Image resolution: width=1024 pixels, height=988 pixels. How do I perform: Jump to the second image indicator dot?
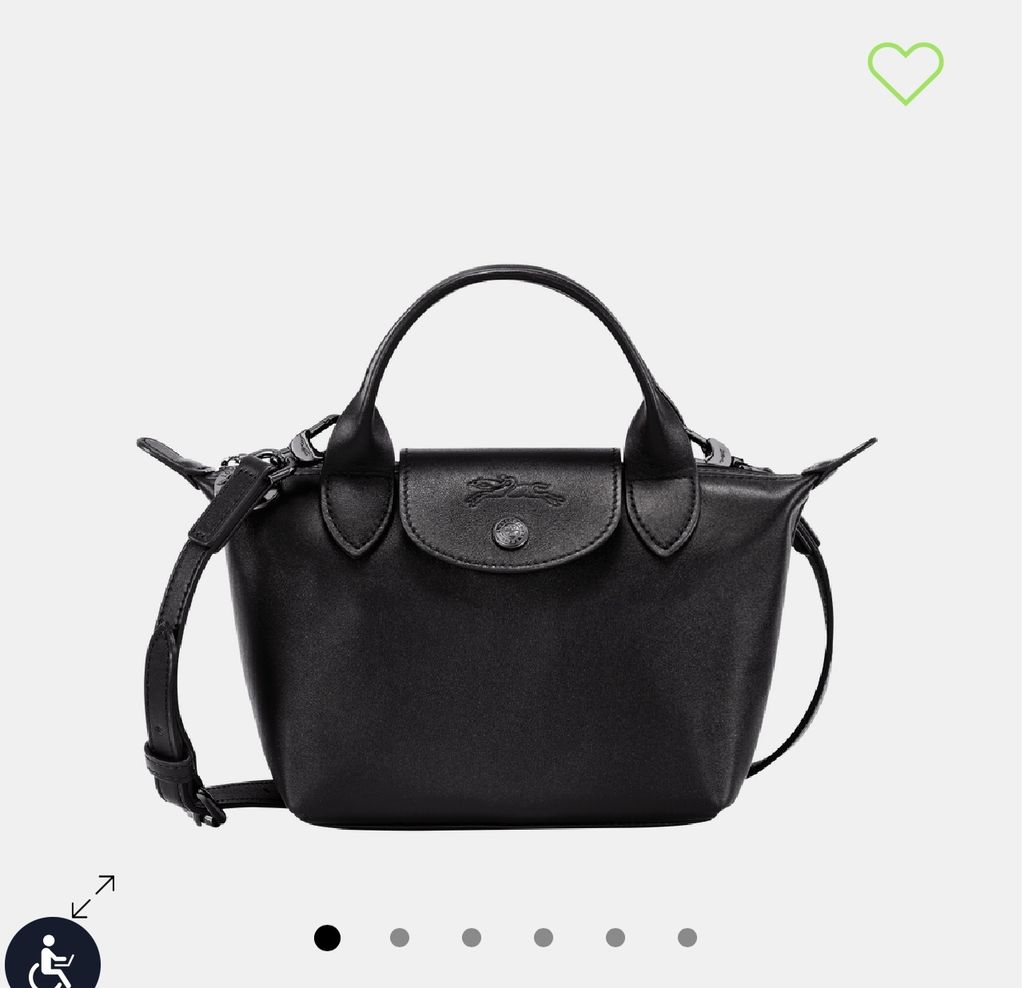coord(399,938)
